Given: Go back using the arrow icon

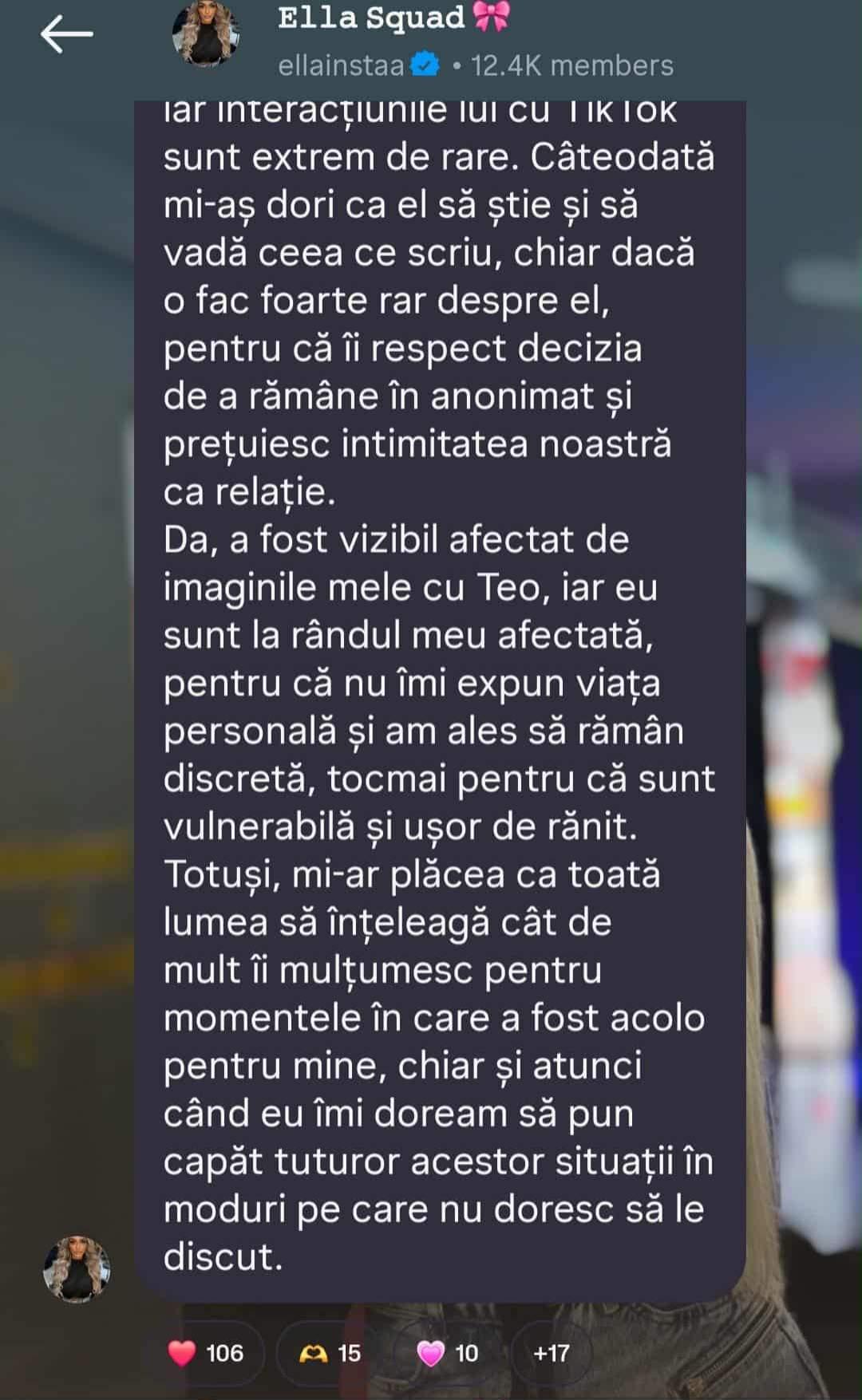Looking at the screenshot, I should 67,34.
